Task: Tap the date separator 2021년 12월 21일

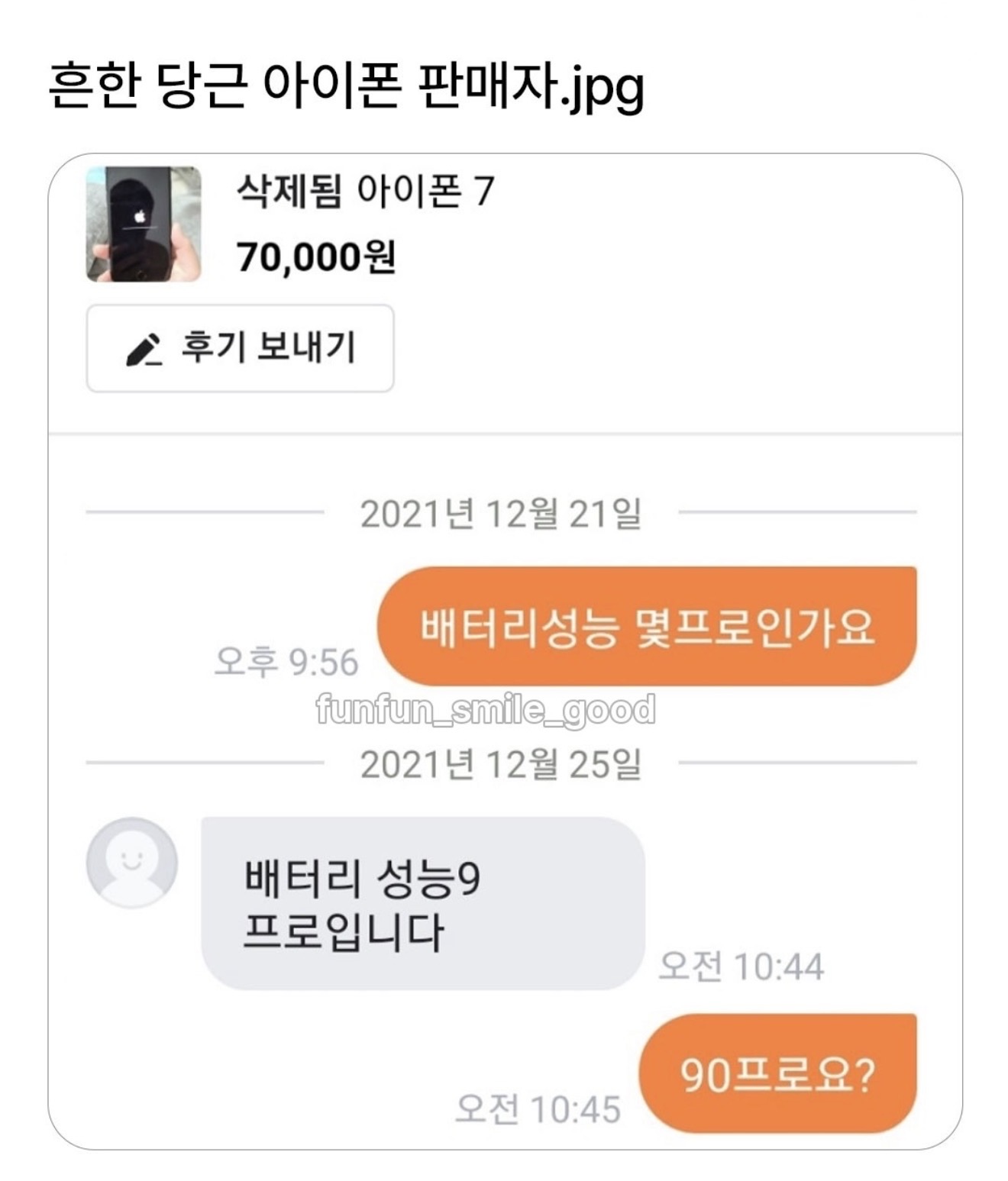Action: [x=504, y=513]
